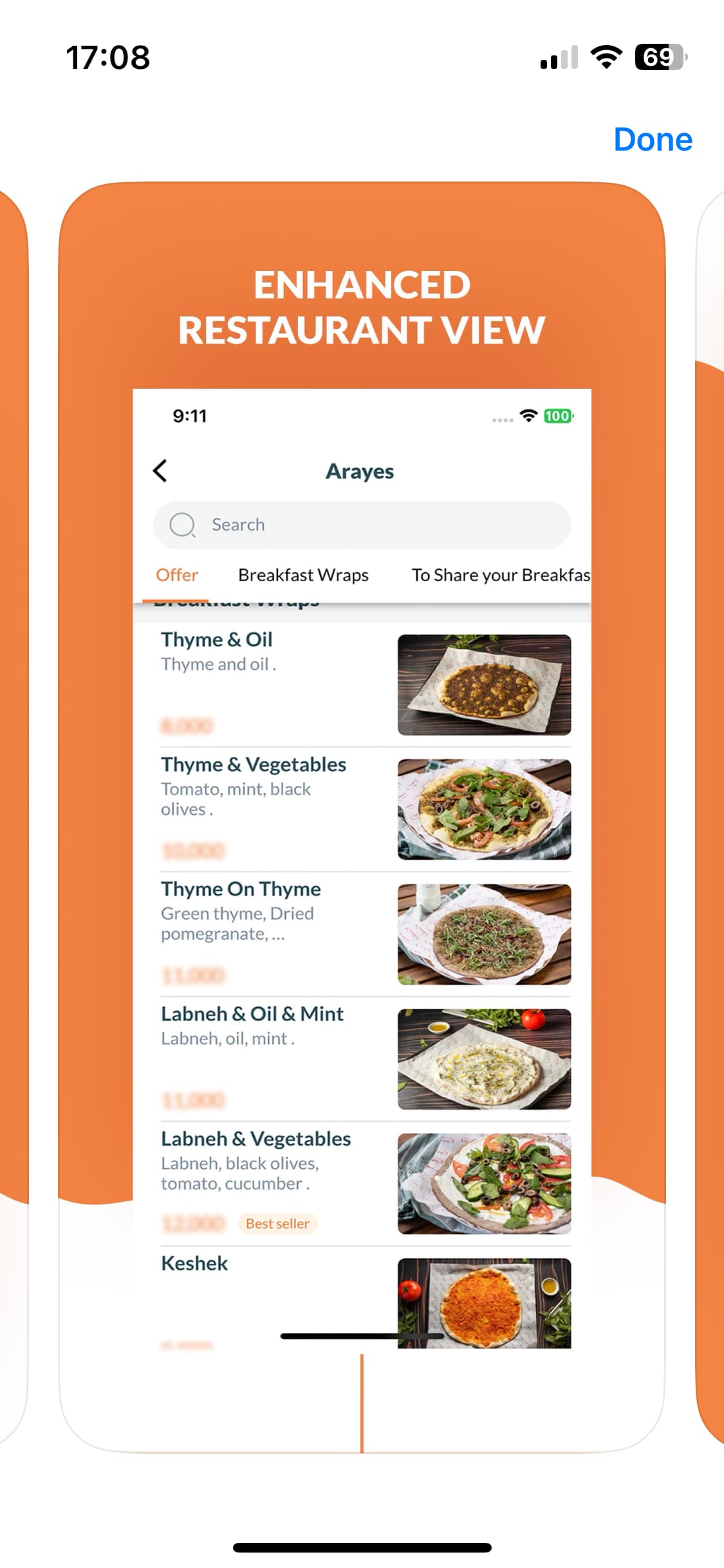
Task: Close the screenshot preview with Done
Action: pos(653,140)
